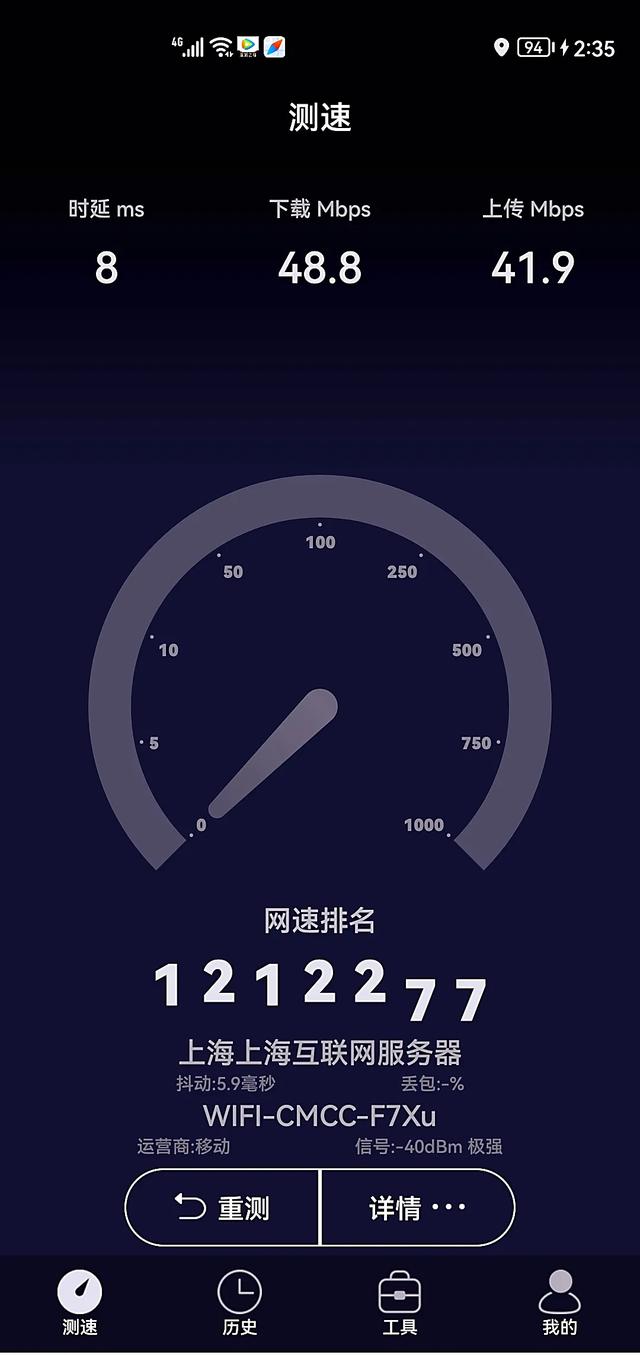Select the 测速 speed test tab

[x=80, y=1303]
